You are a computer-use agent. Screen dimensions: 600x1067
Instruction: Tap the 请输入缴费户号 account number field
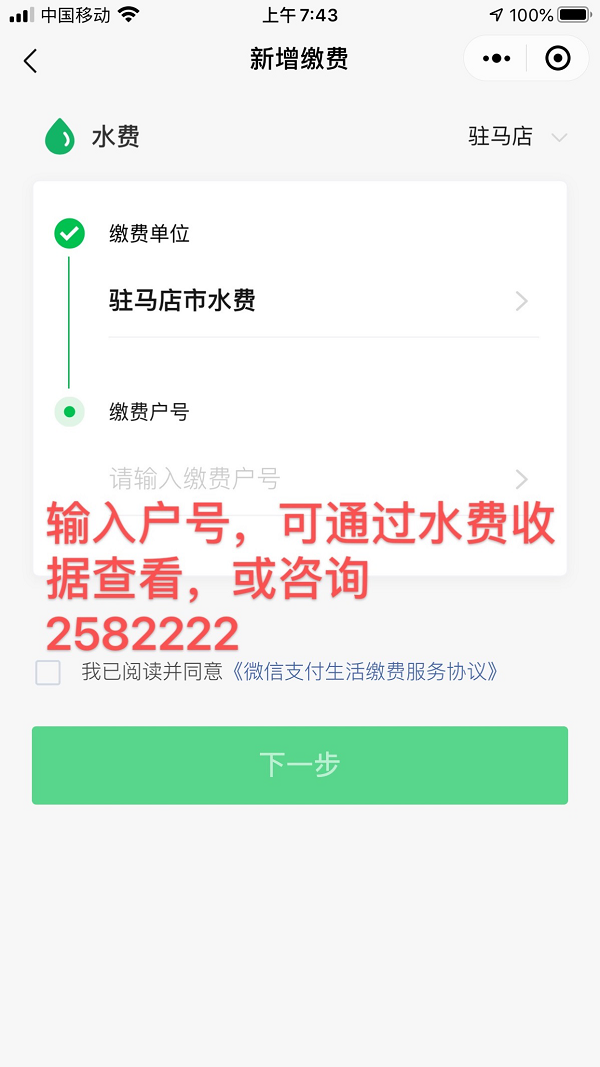coord(300,478)
